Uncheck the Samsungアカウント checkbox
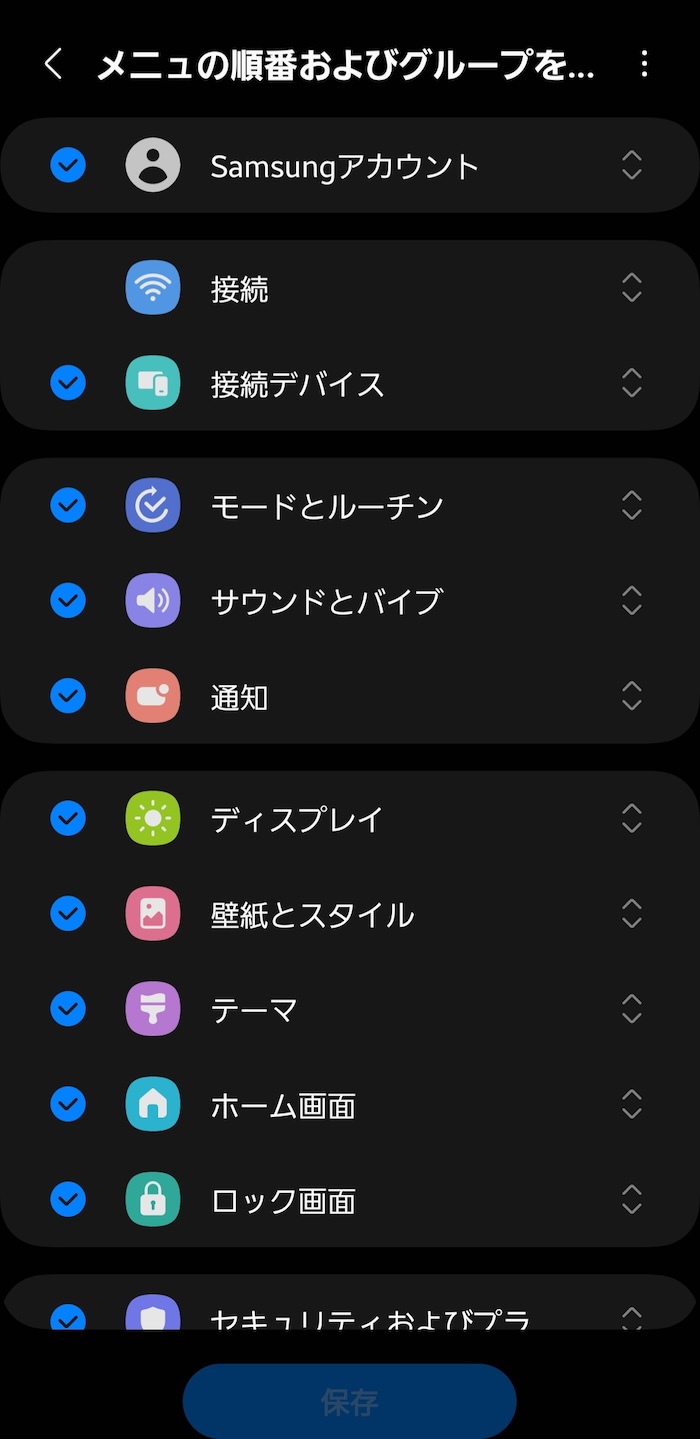Viewport: 700px width, 1439px height. (68, 165)
